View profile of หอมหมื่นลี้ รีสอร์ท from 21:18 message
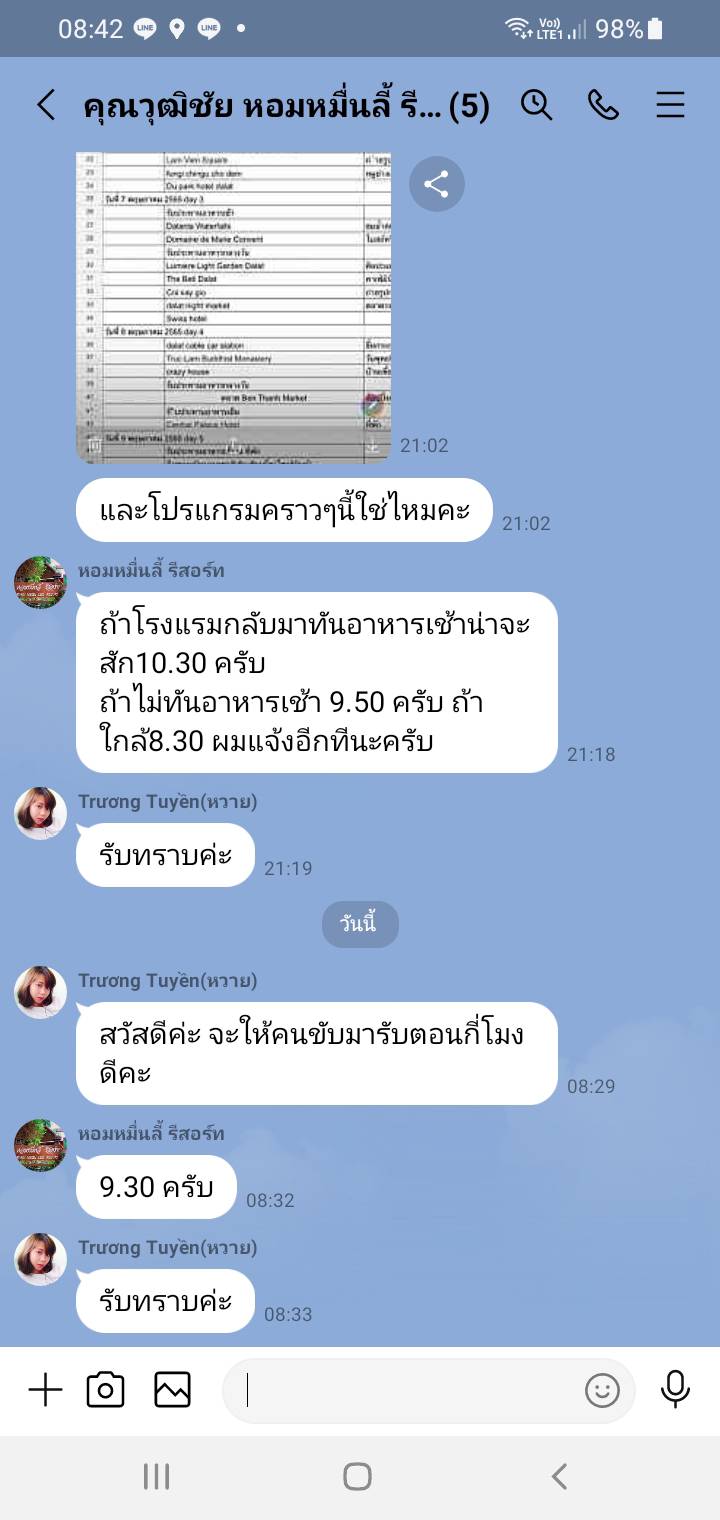720x1520 pixels. pyautogui.click(x=40, y=582)
